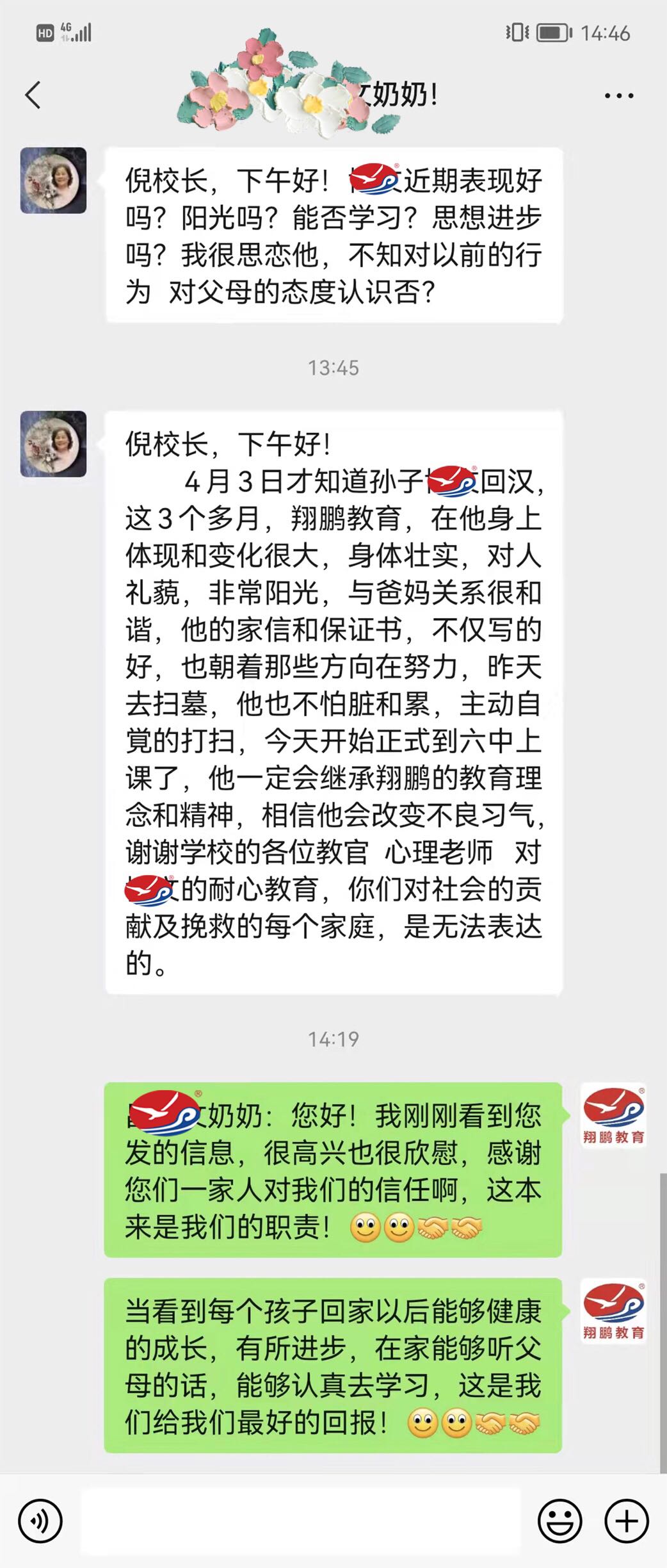Switch to voice message input
Viewport: 667px width, 1568px height.
[x=40, y=1521]
